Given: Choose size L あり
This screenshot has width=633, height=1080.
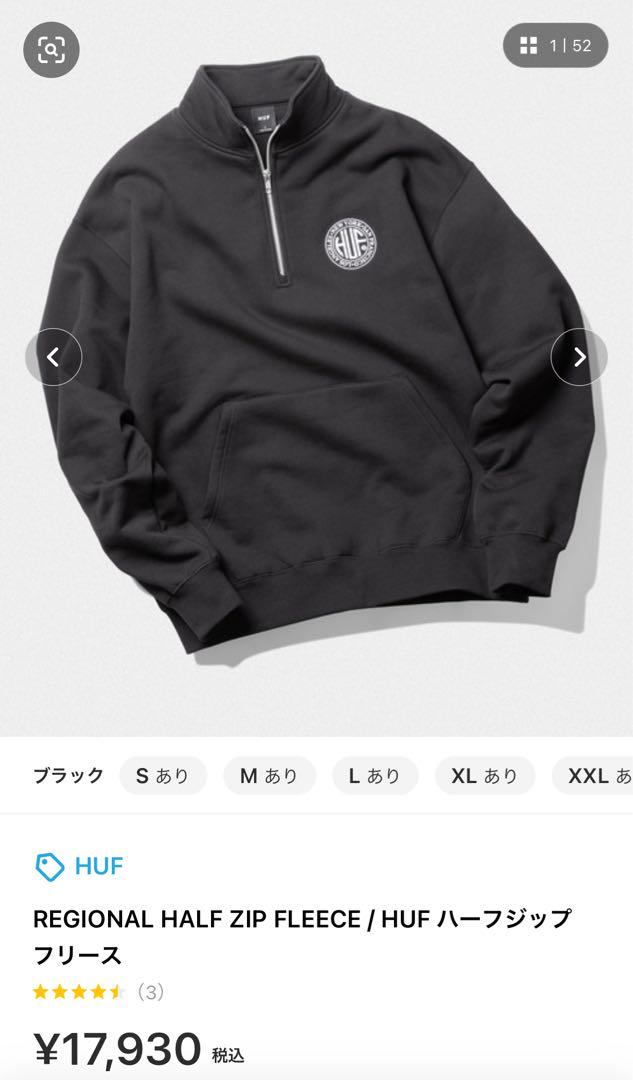Looking at the screenshot, I should point(375,776).
